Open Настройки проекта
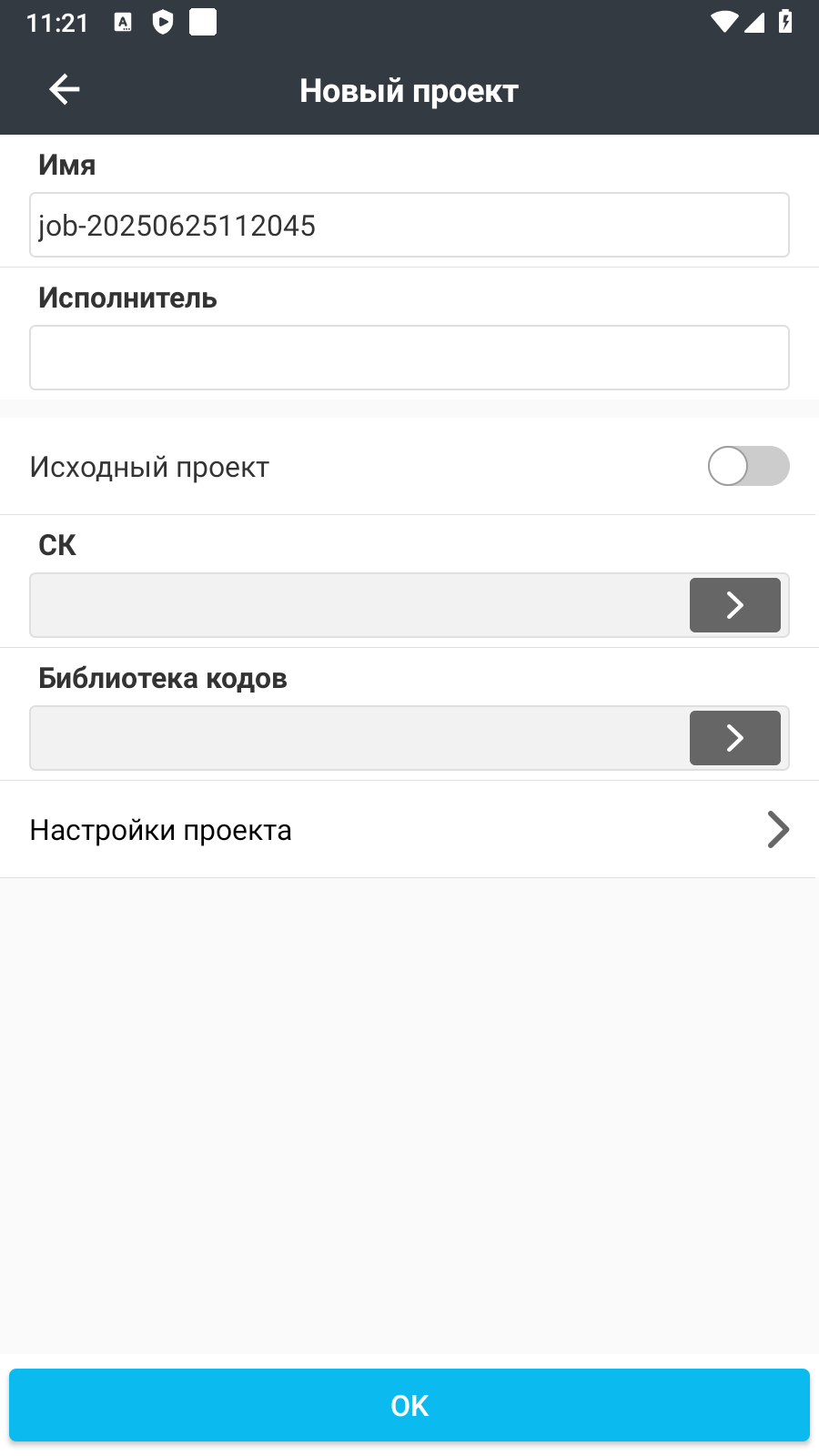The width and height of the screenshot is (819, 1456). [409, 830]
